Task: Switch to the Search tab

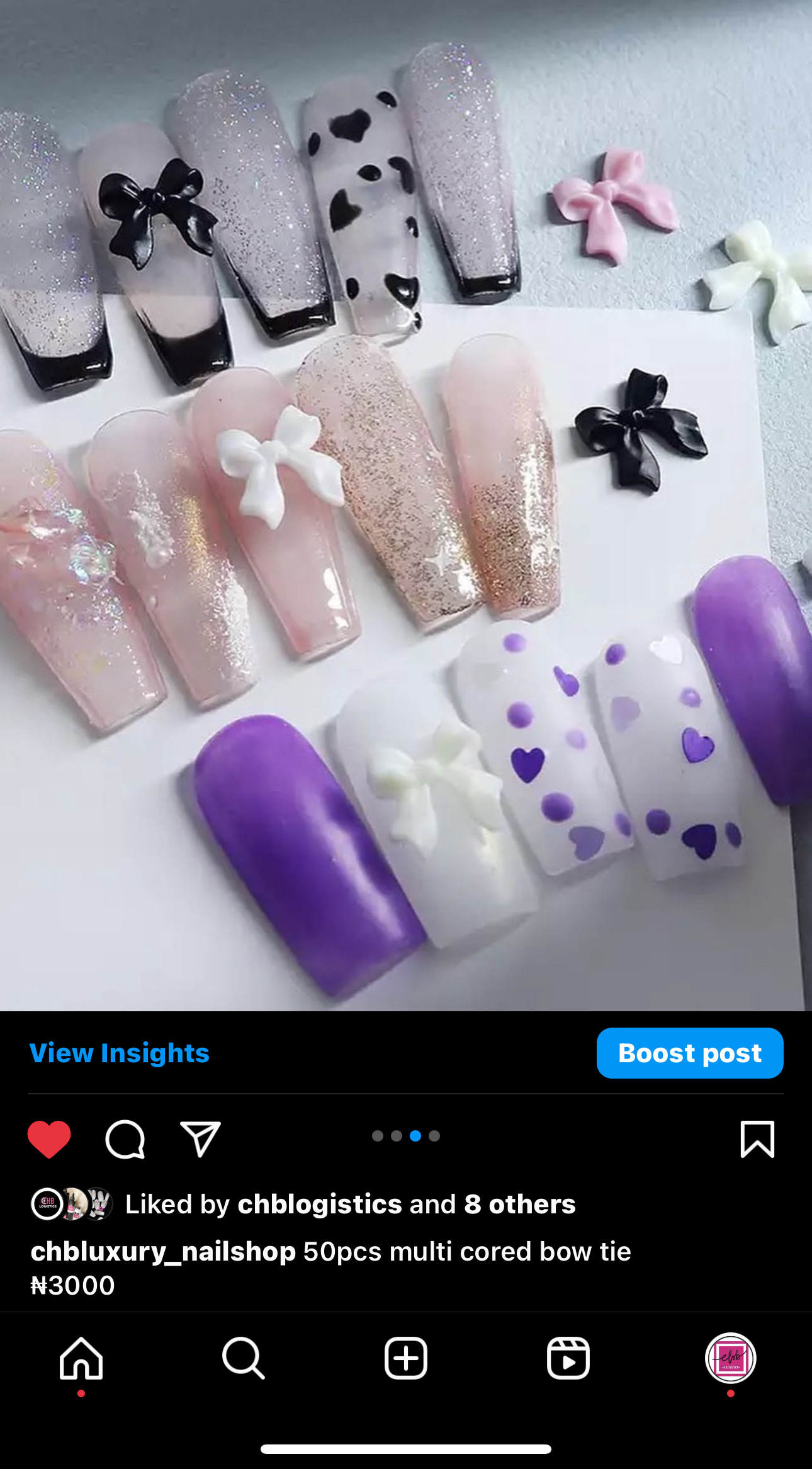Action: click(x=243, y=1358)
